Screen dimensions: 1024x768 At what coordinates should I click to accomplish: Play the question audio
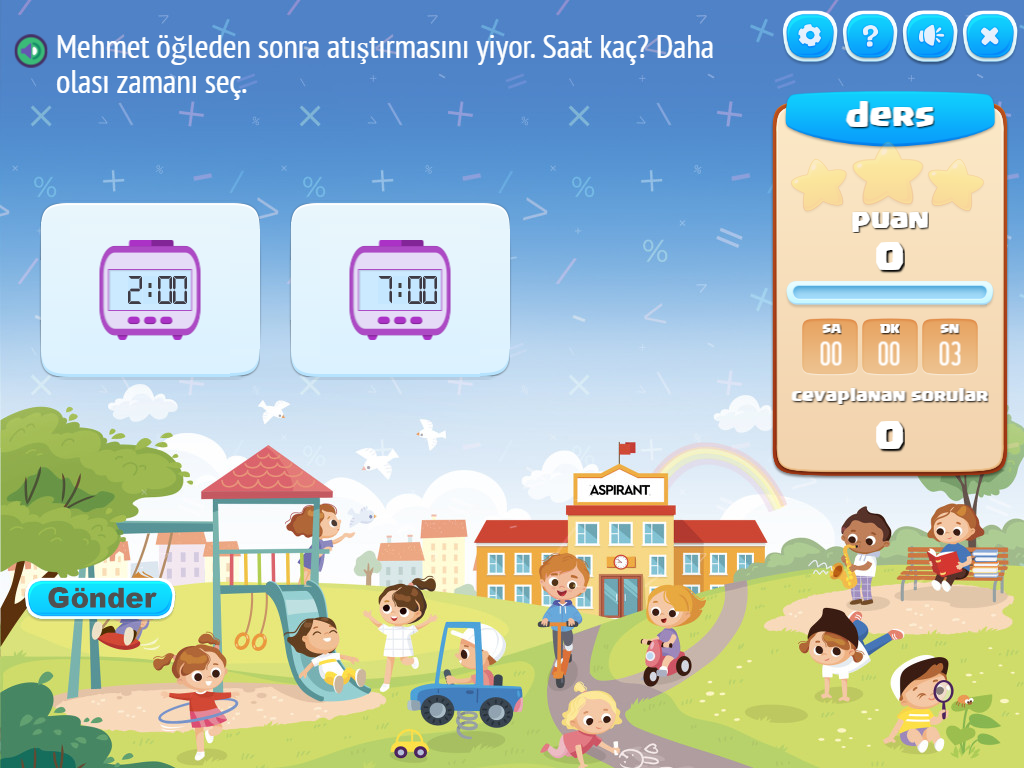(32, 49)
